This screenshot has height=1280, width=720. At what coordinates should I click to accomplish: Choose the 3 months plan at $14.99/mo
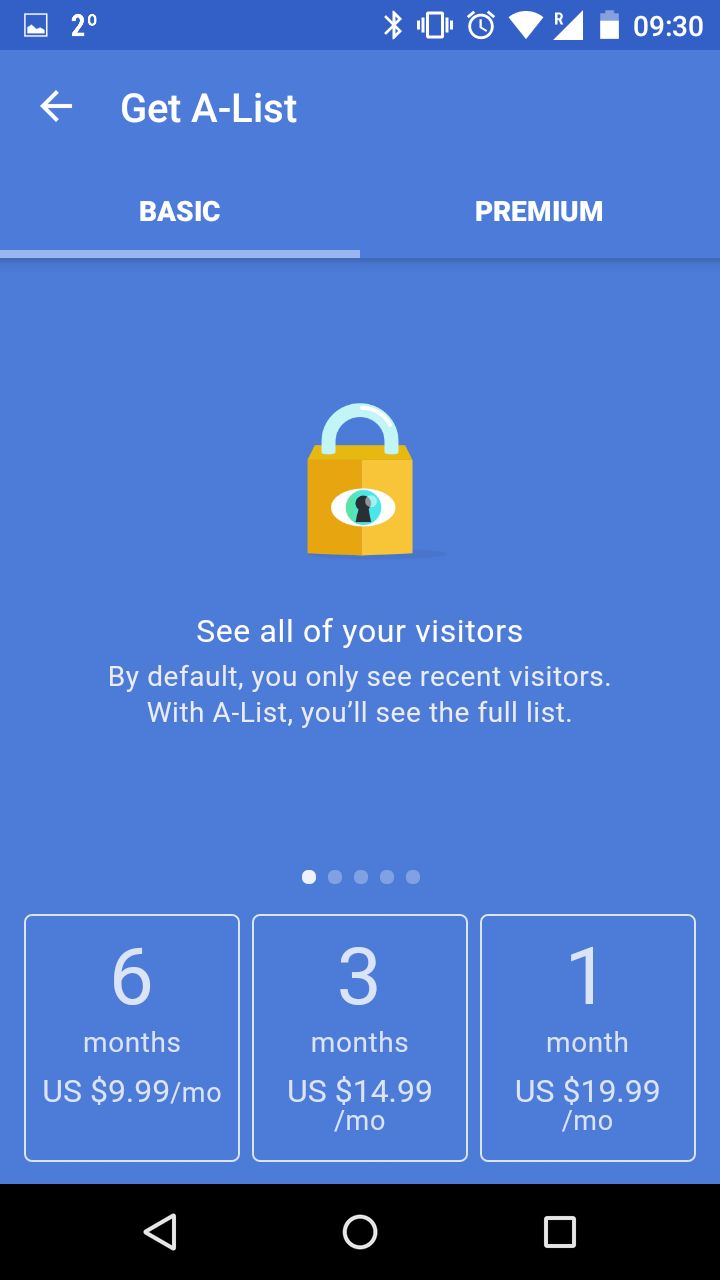[360, 1038]
